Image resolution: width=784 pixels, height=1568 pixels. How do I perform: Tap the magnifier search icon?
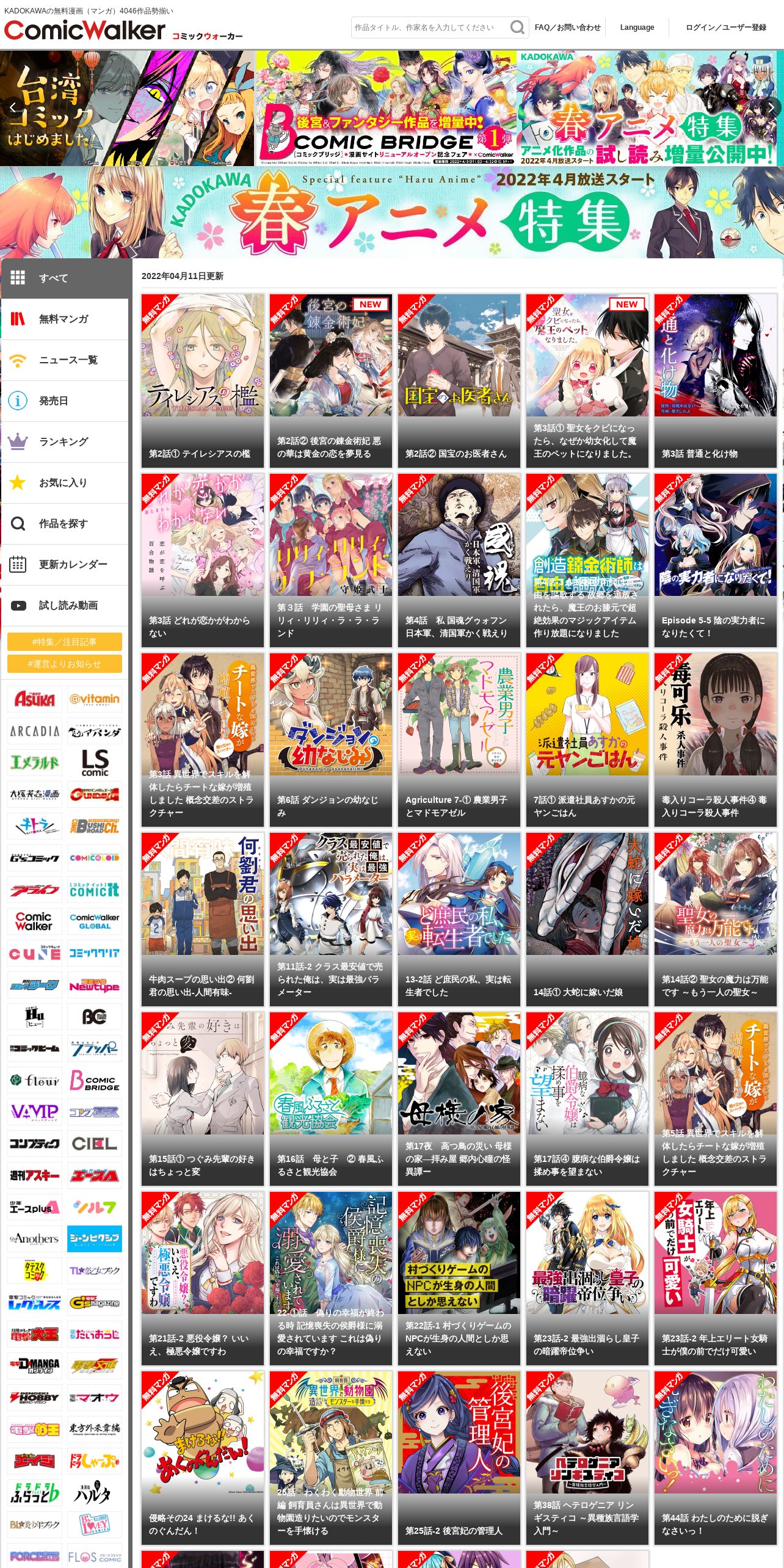pyautogui.click(x=517, y=27)
